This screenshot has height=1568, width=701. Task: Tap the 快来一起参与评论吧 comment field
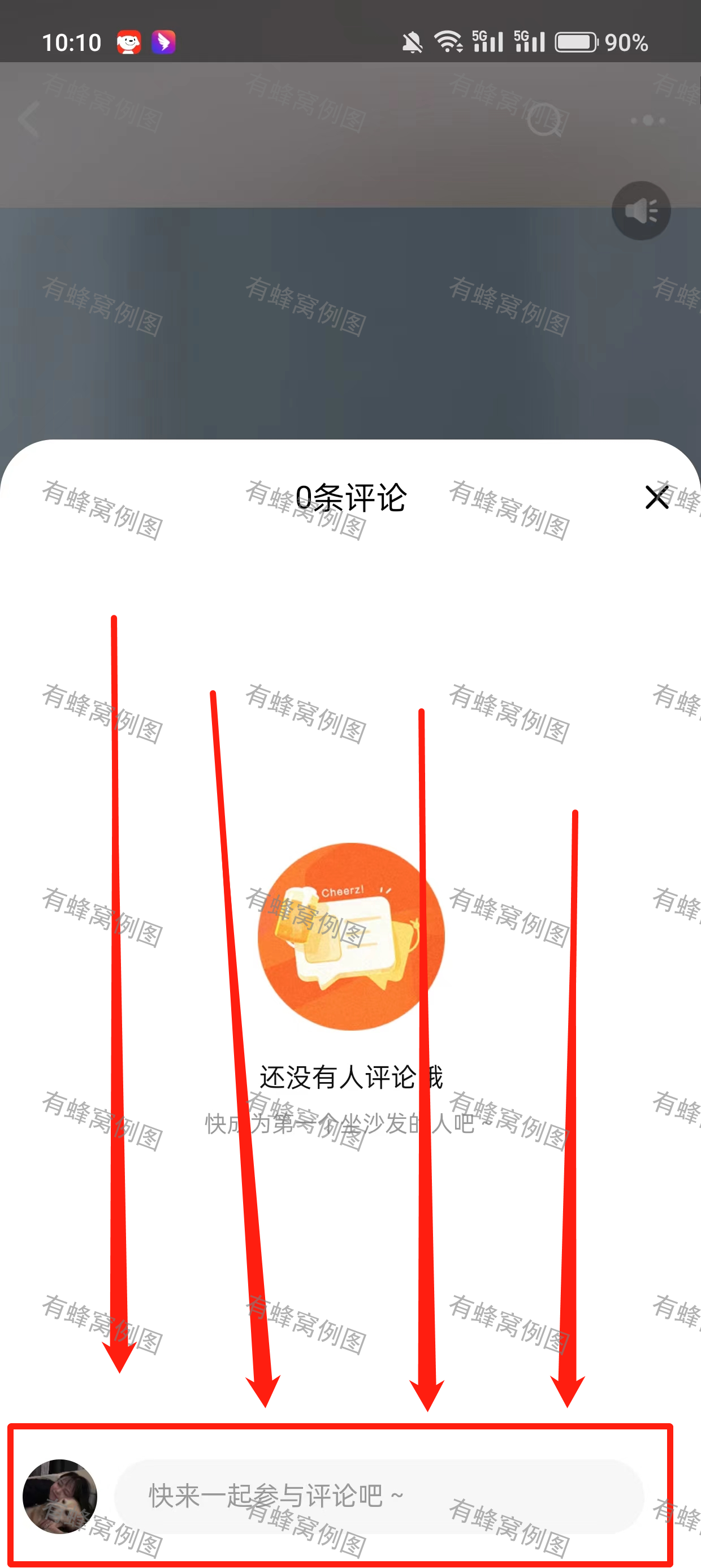379,1495
